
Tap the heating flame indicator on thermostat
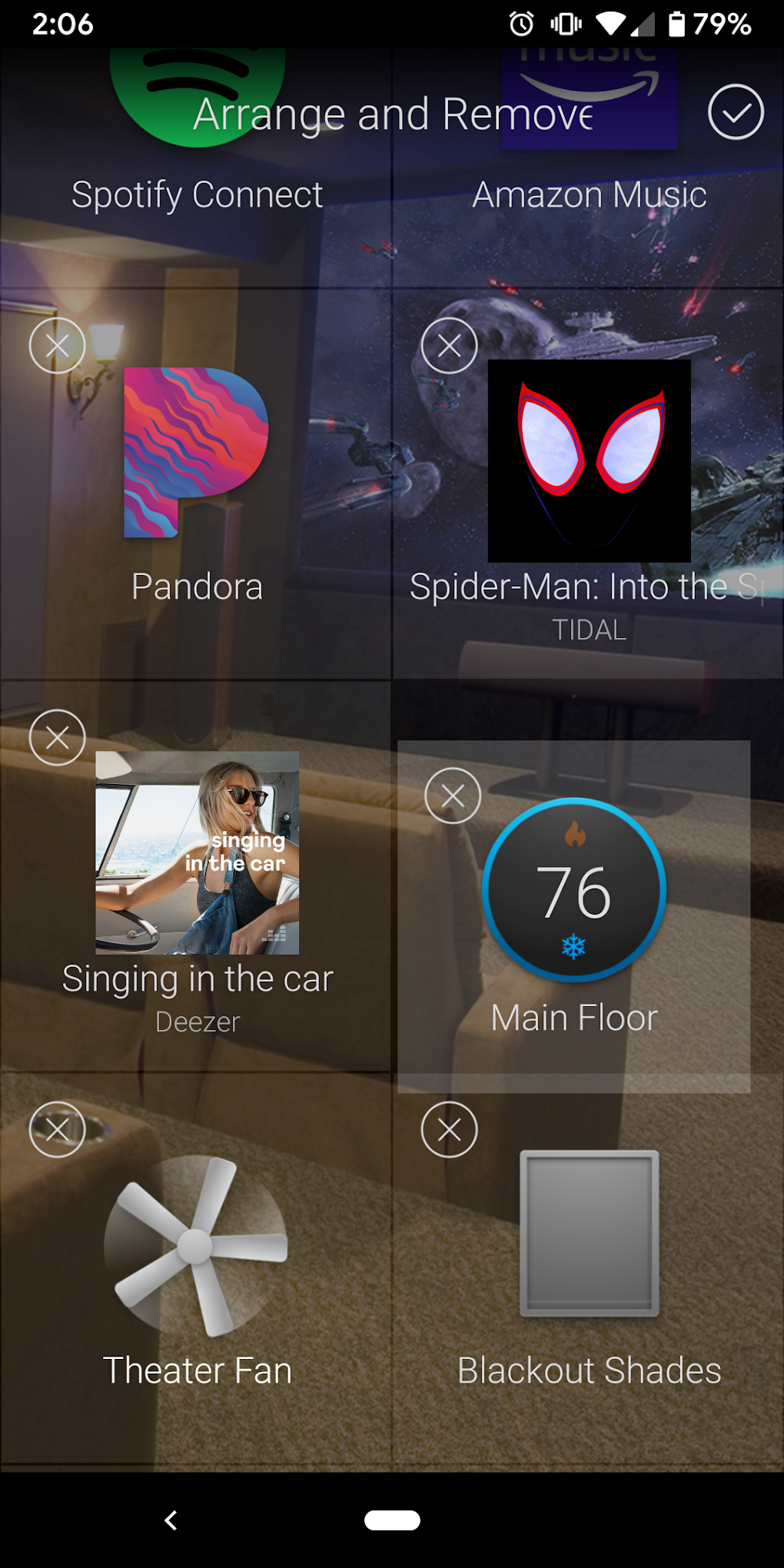574,833
